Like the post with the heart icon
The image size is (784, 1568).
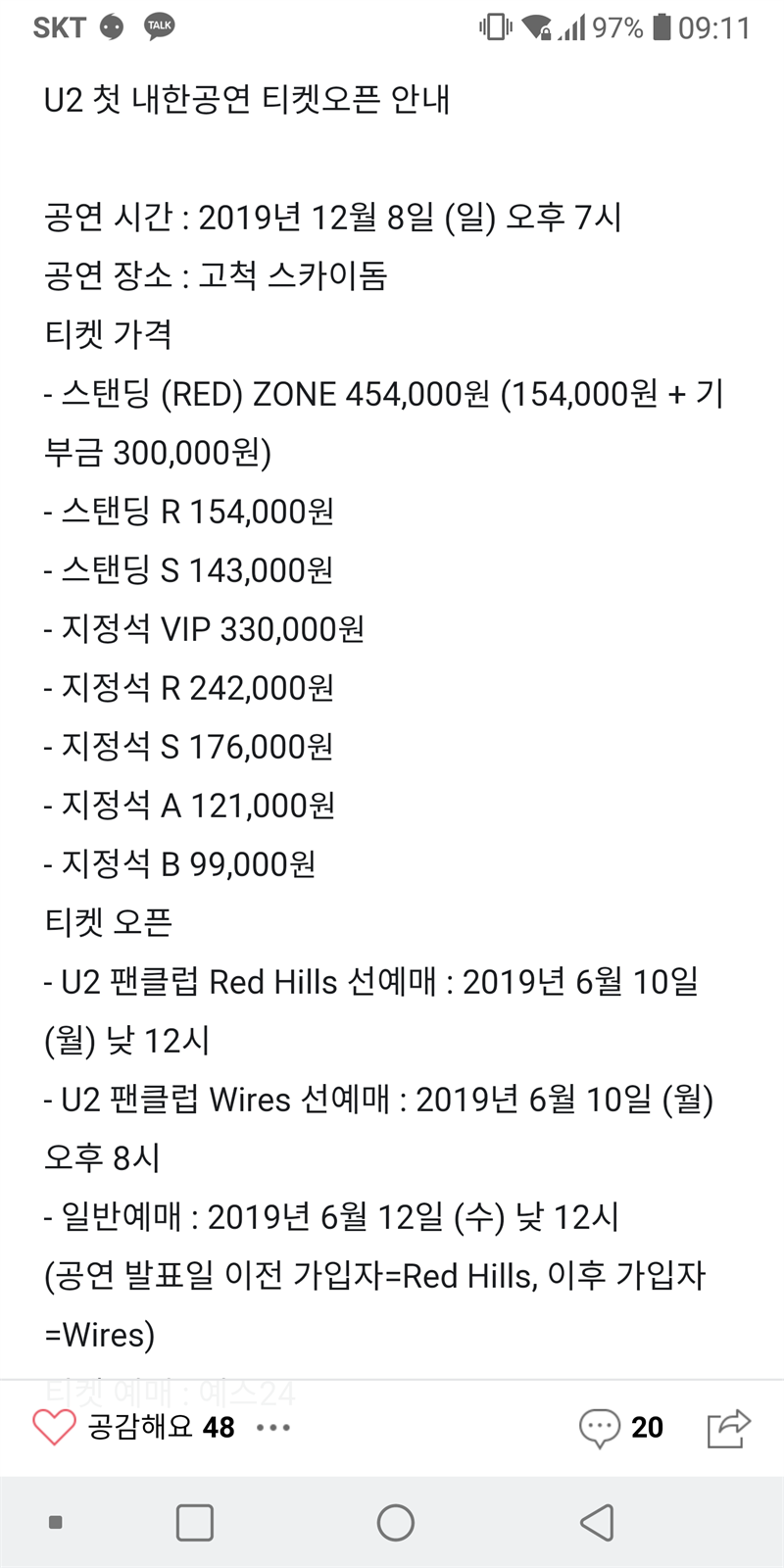pos(54,1427)
